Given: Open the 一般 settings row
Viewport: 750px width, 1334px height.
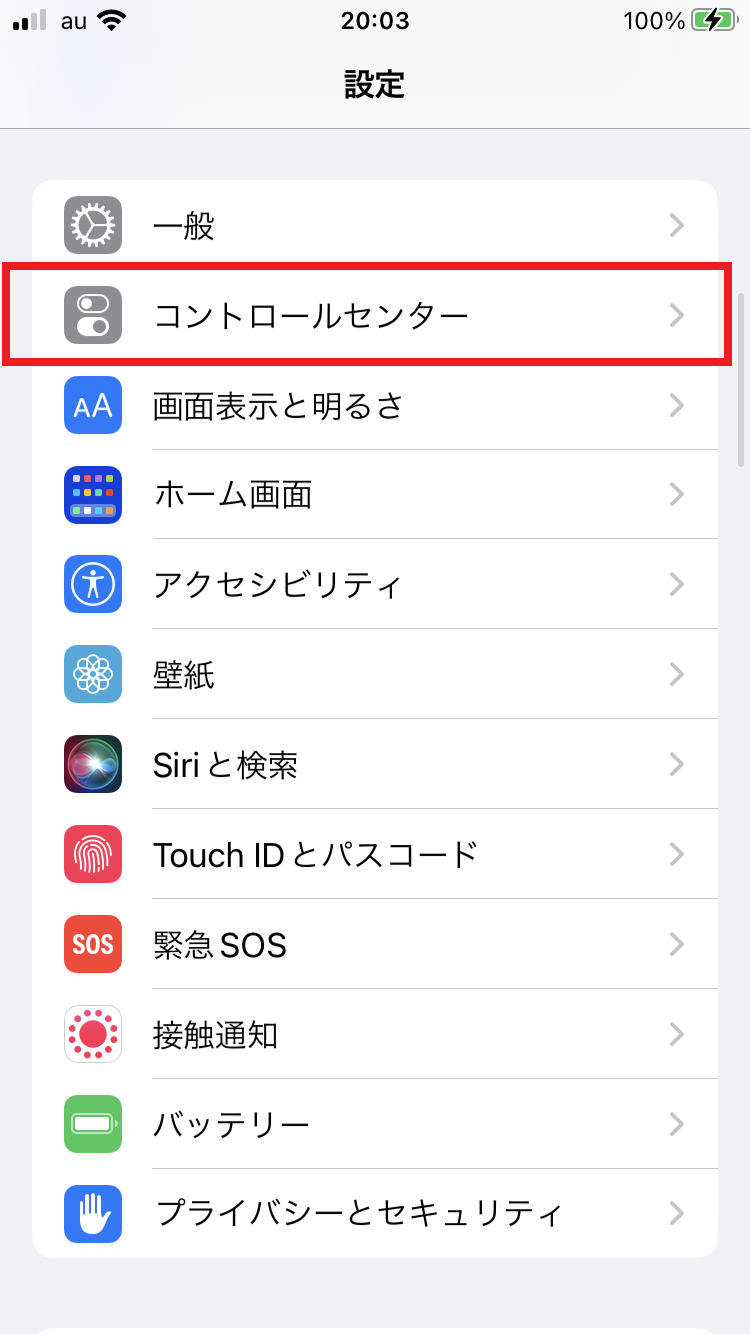Looking at the screenshot, I should pyautogui.click(x=375, y=226).
